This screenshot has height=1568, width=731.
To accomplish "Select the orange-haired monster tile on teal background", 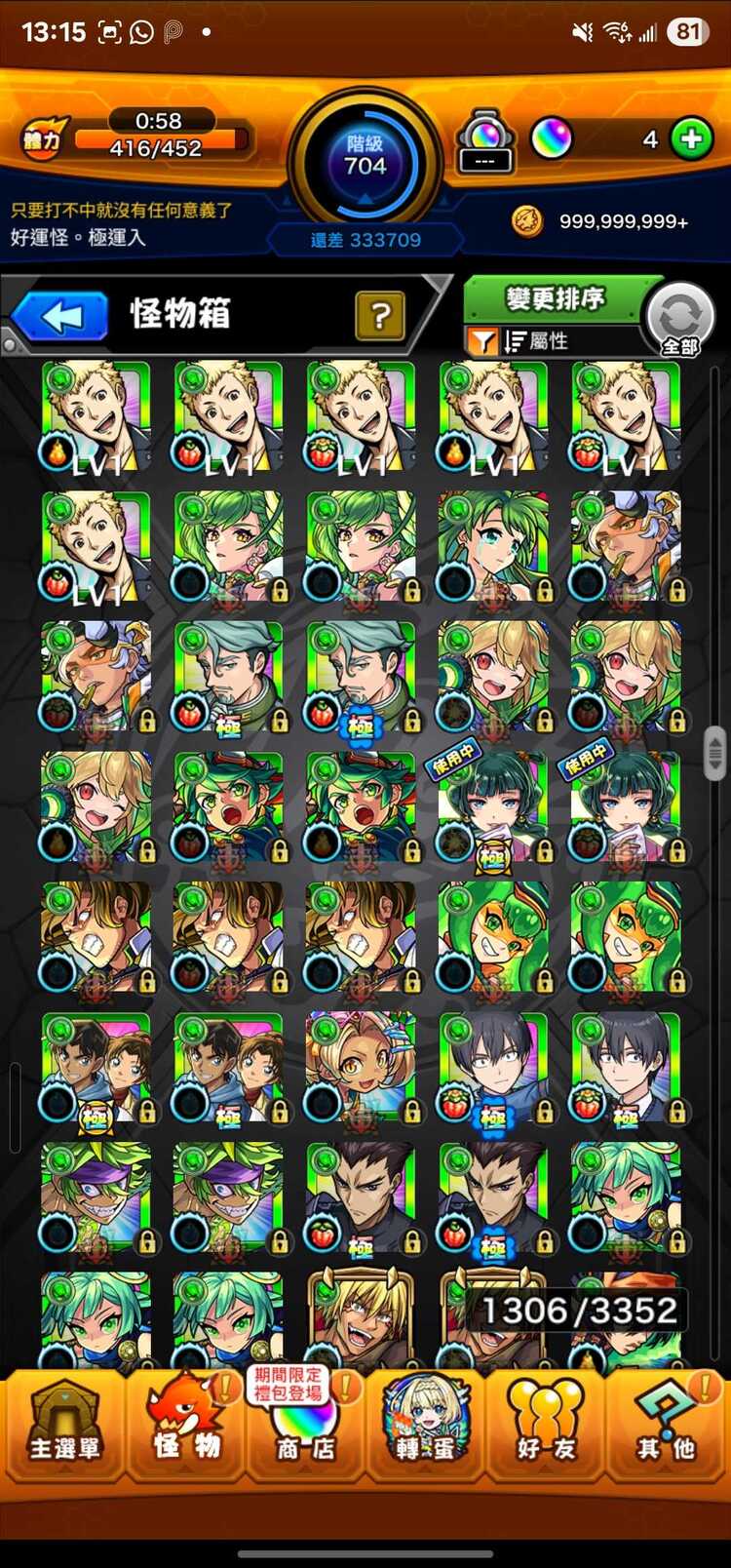I will click(361, 1068).
